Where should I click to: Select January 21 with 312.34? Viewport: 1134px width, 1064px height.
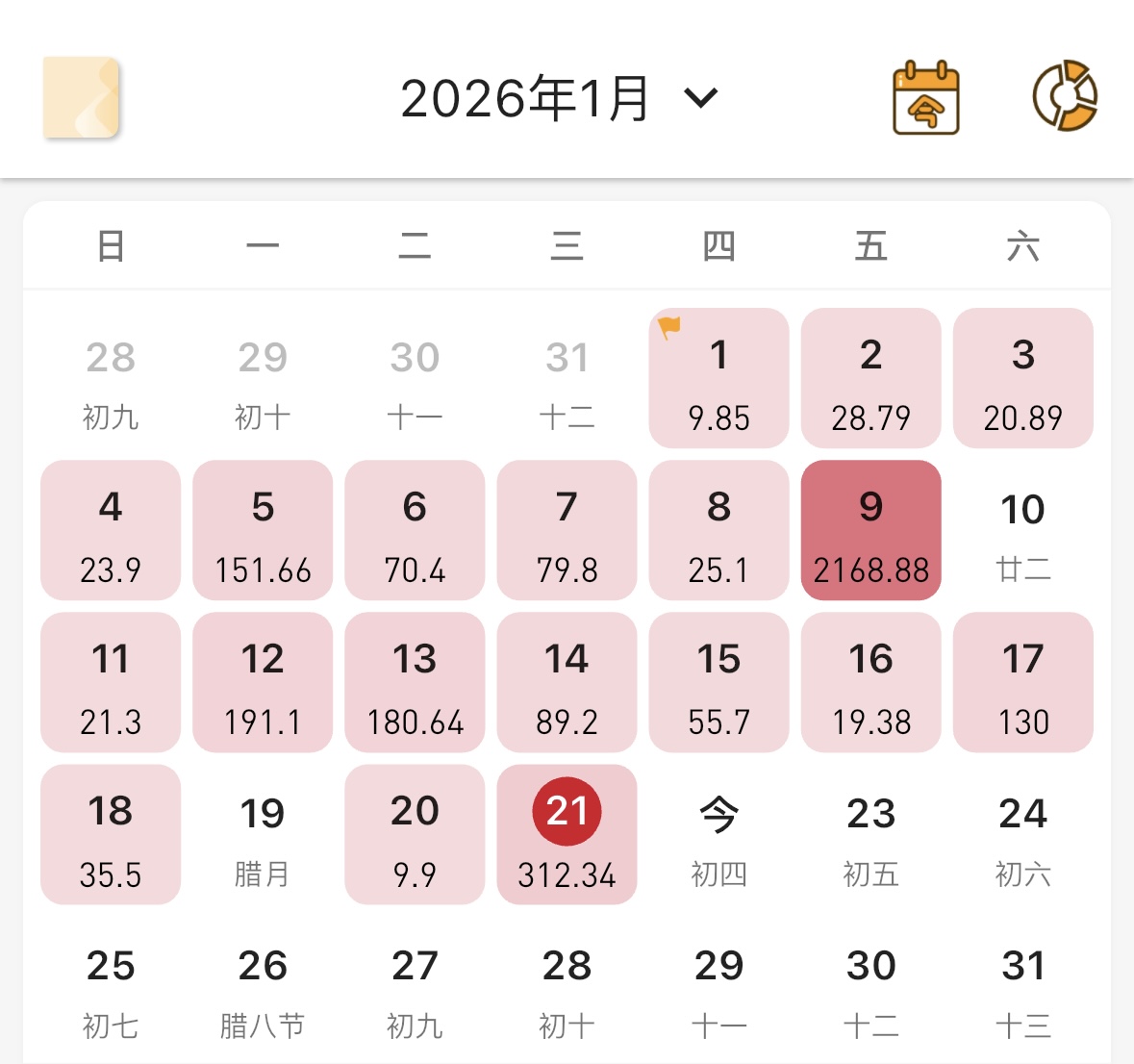(567, 835)
